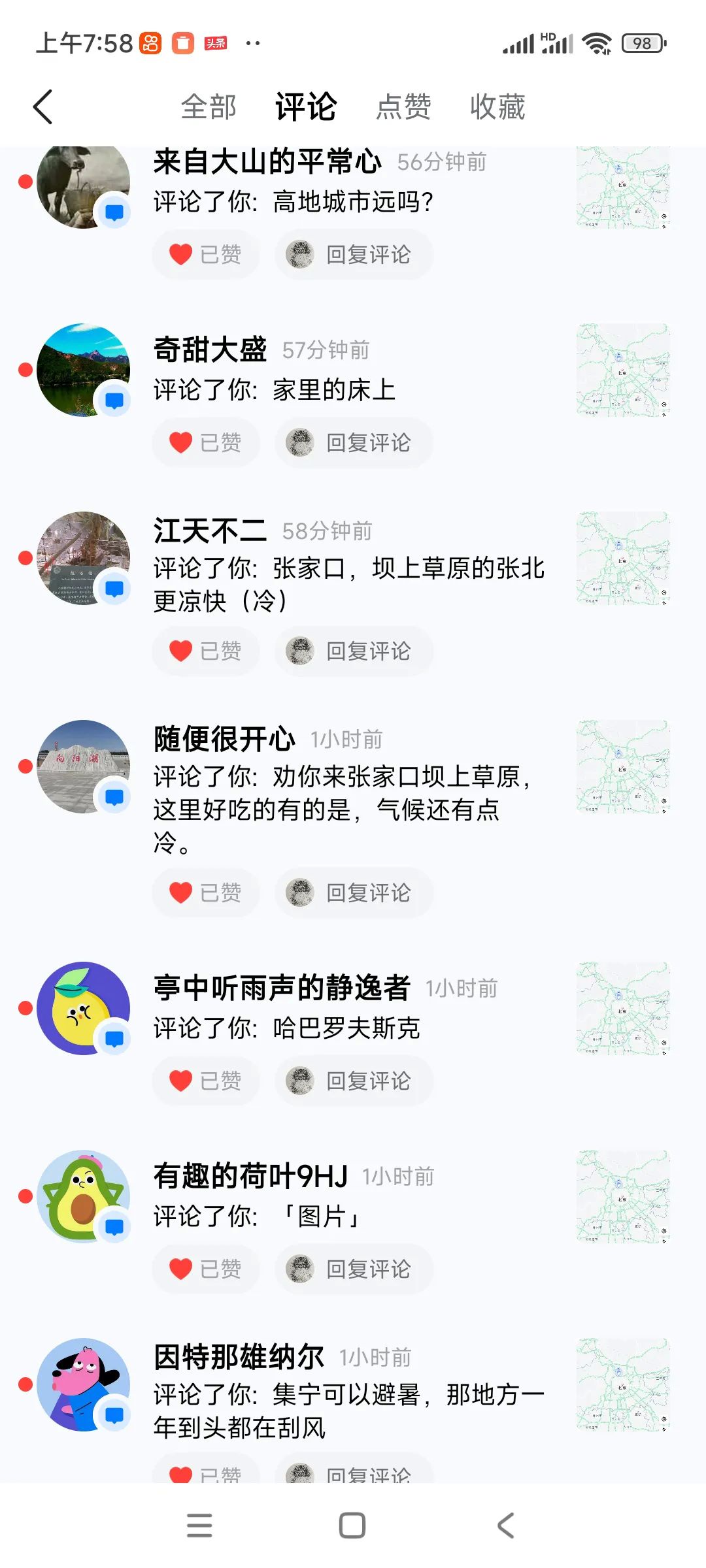This screenshot has width=706, height=1568.
Task: Reply to 有趣的荷叶9HJ's picture comment
Action: [x=354, y=1269]
